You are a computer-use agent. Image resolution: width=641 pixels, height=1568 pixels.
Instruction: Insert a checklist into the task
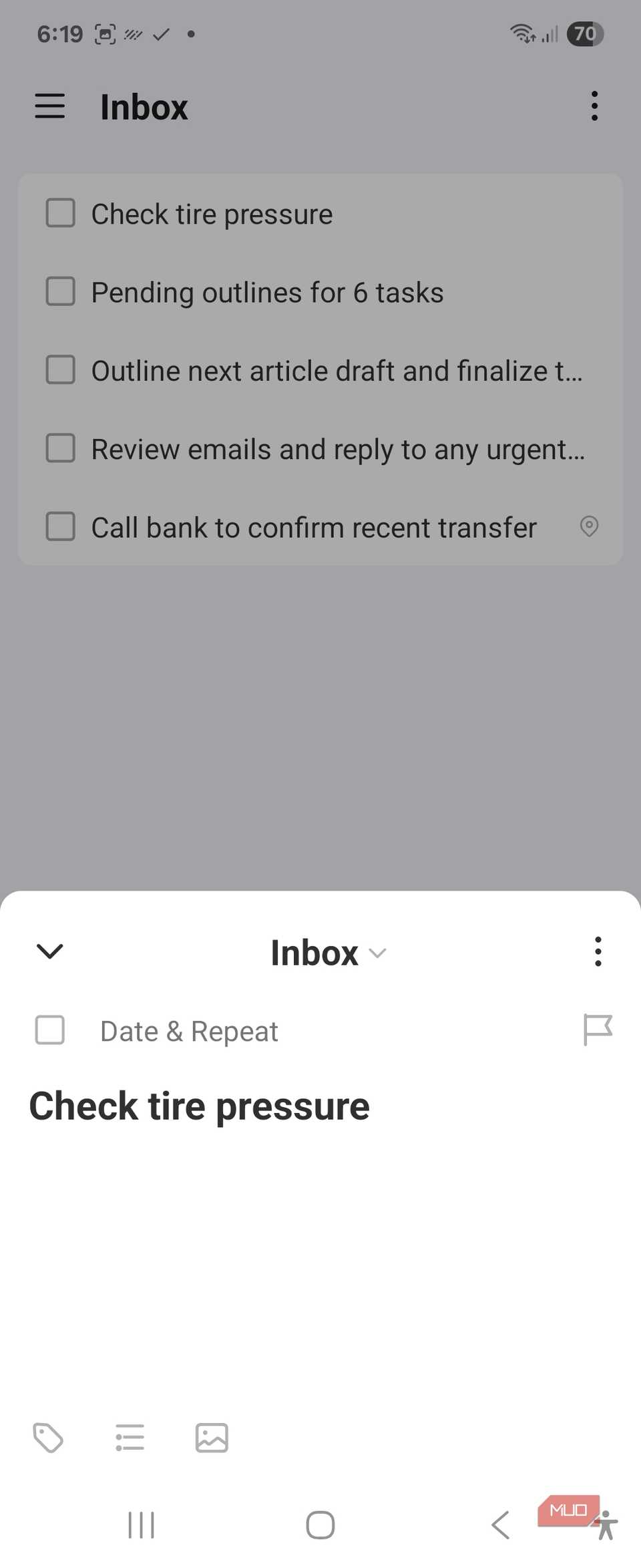130,1438
